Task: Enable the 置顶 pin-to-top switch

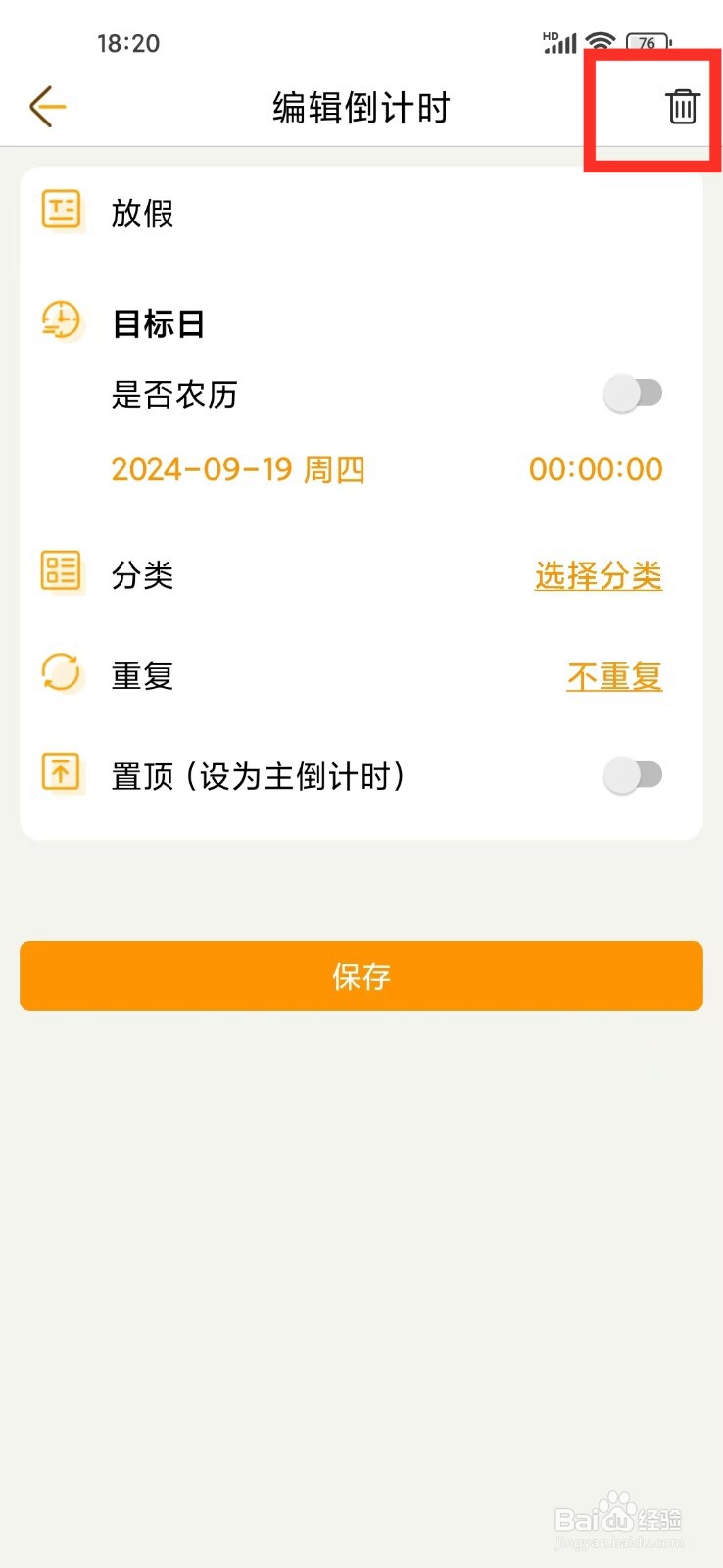Action: (633, 775)
